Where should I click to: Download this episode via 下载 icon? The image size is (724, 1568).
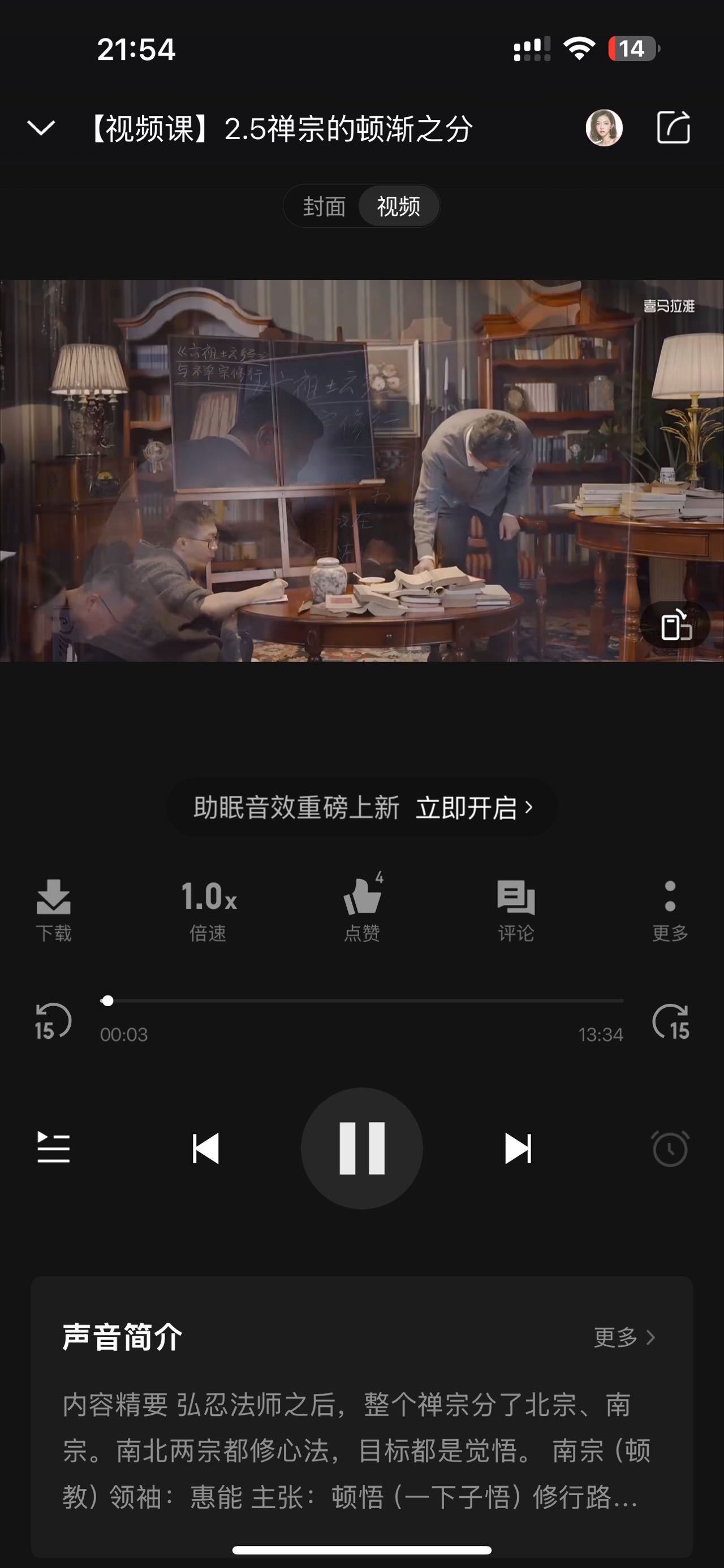coord(54,910)
